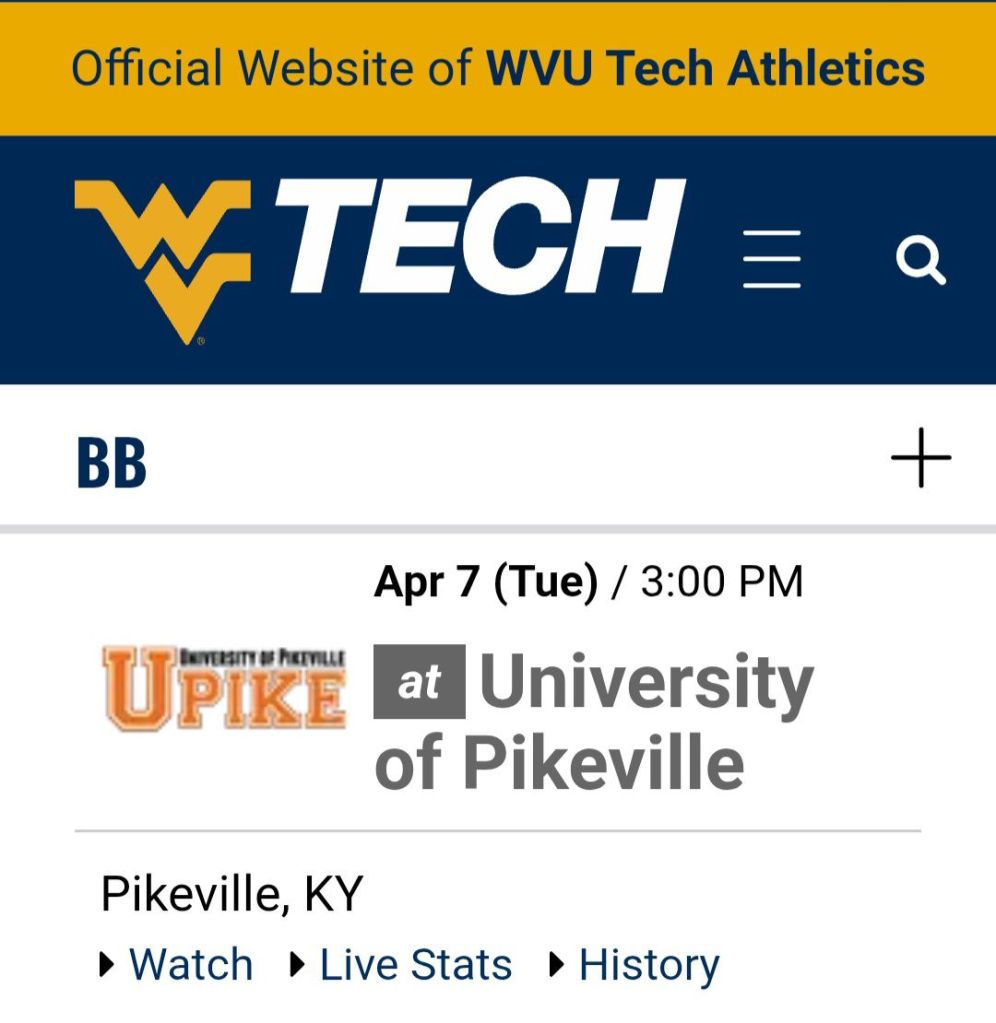Go to the WVU Tech home page via the site logo
Viewport: 996px width, 1023px height.
[380, 255]
